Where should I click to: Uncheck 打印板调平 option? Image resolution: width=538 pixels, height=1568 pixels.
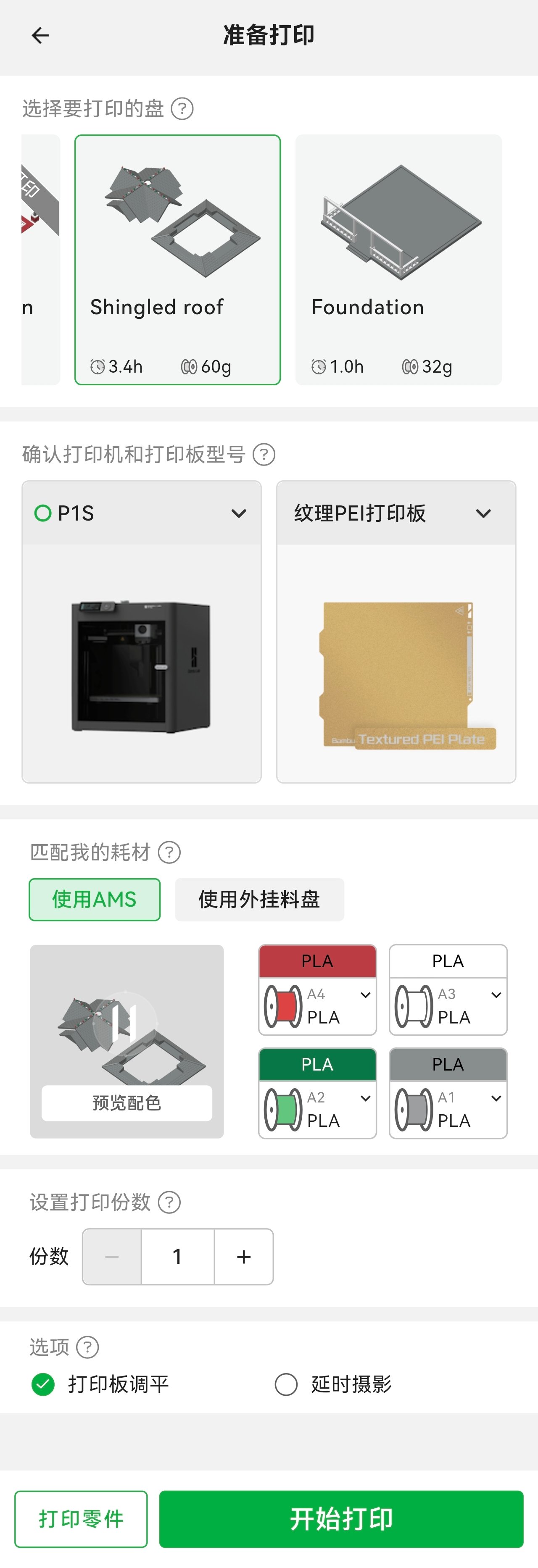[x=43, y=1384]
